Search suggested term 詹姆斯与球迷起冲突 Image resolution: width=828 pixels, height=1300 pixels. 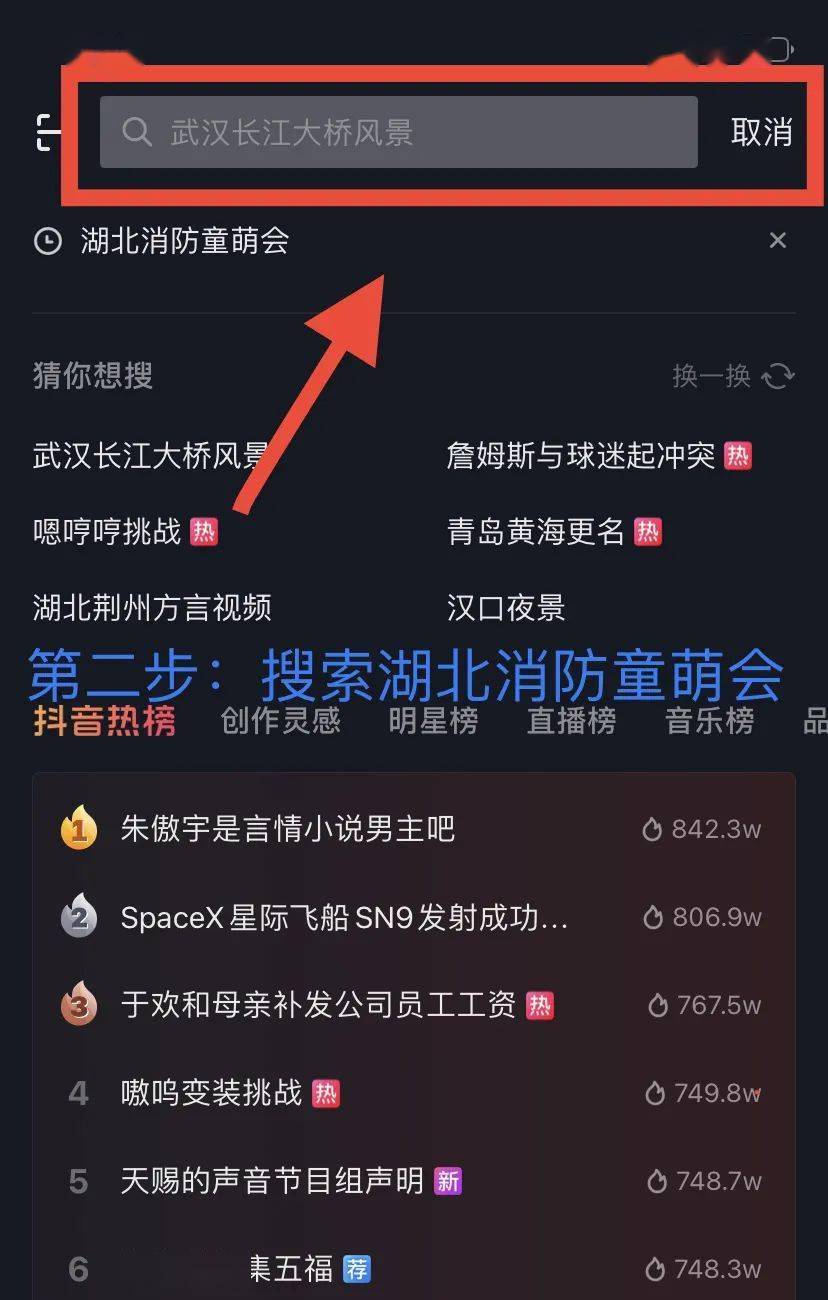[581, 456]
